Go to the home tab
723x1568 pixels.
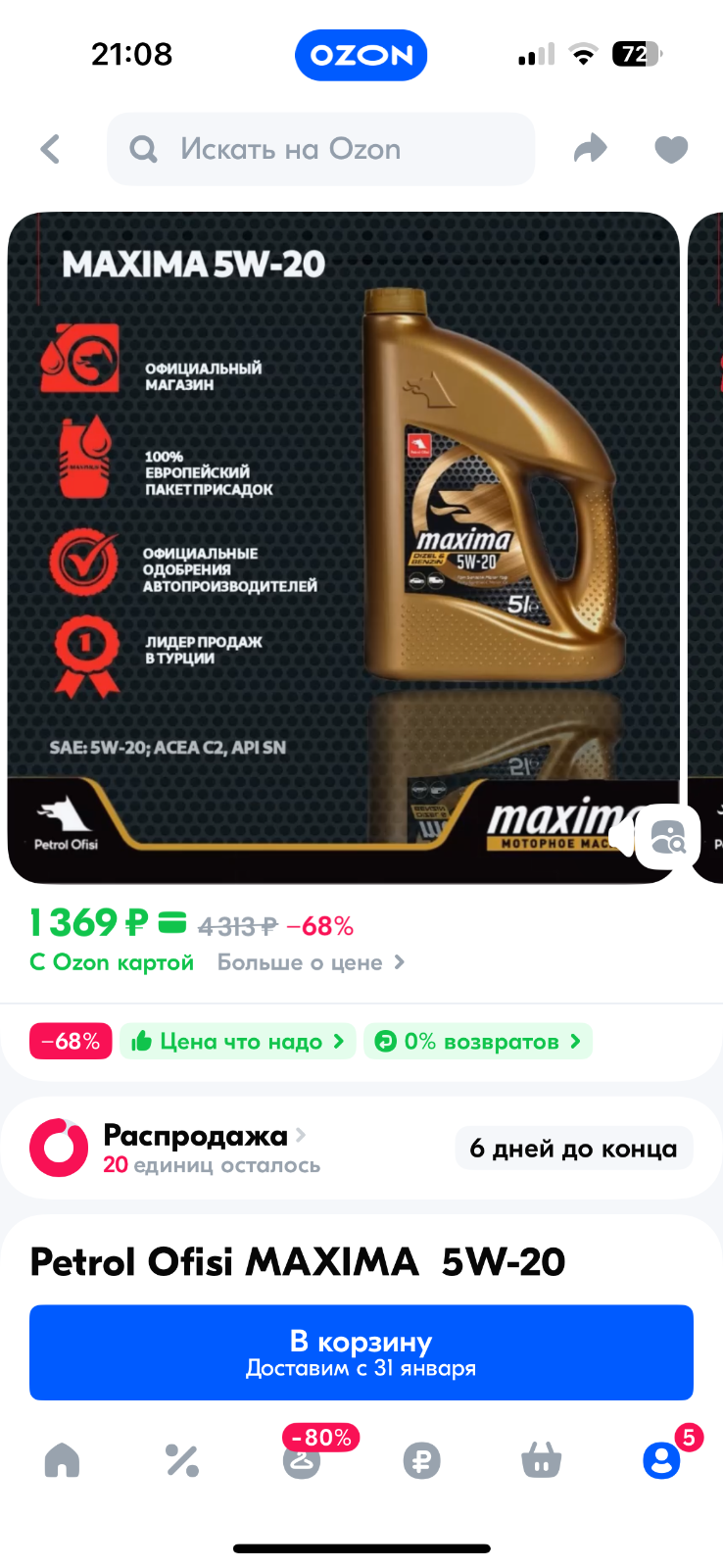(x=62, y=1460)
